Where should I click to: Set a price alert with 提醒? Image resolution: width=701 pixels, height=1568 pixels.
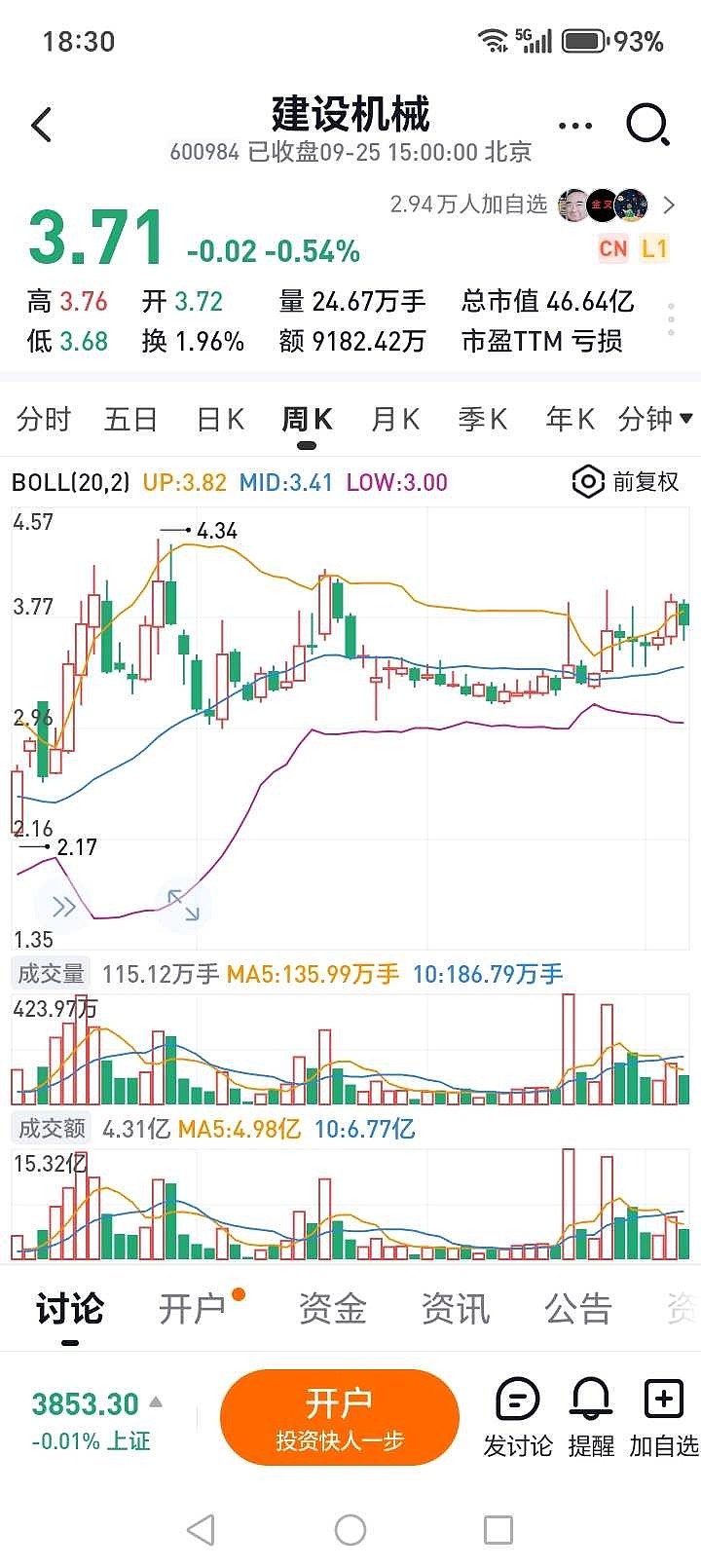tap(591, 1417)
